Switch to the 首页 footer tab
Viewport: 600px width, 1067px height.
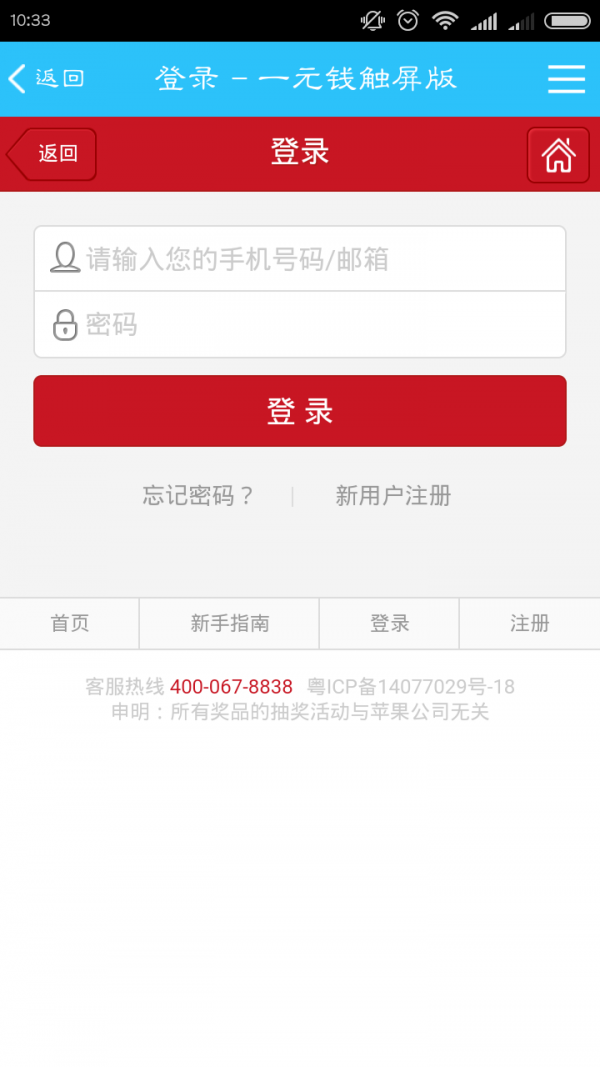point(70,624)
